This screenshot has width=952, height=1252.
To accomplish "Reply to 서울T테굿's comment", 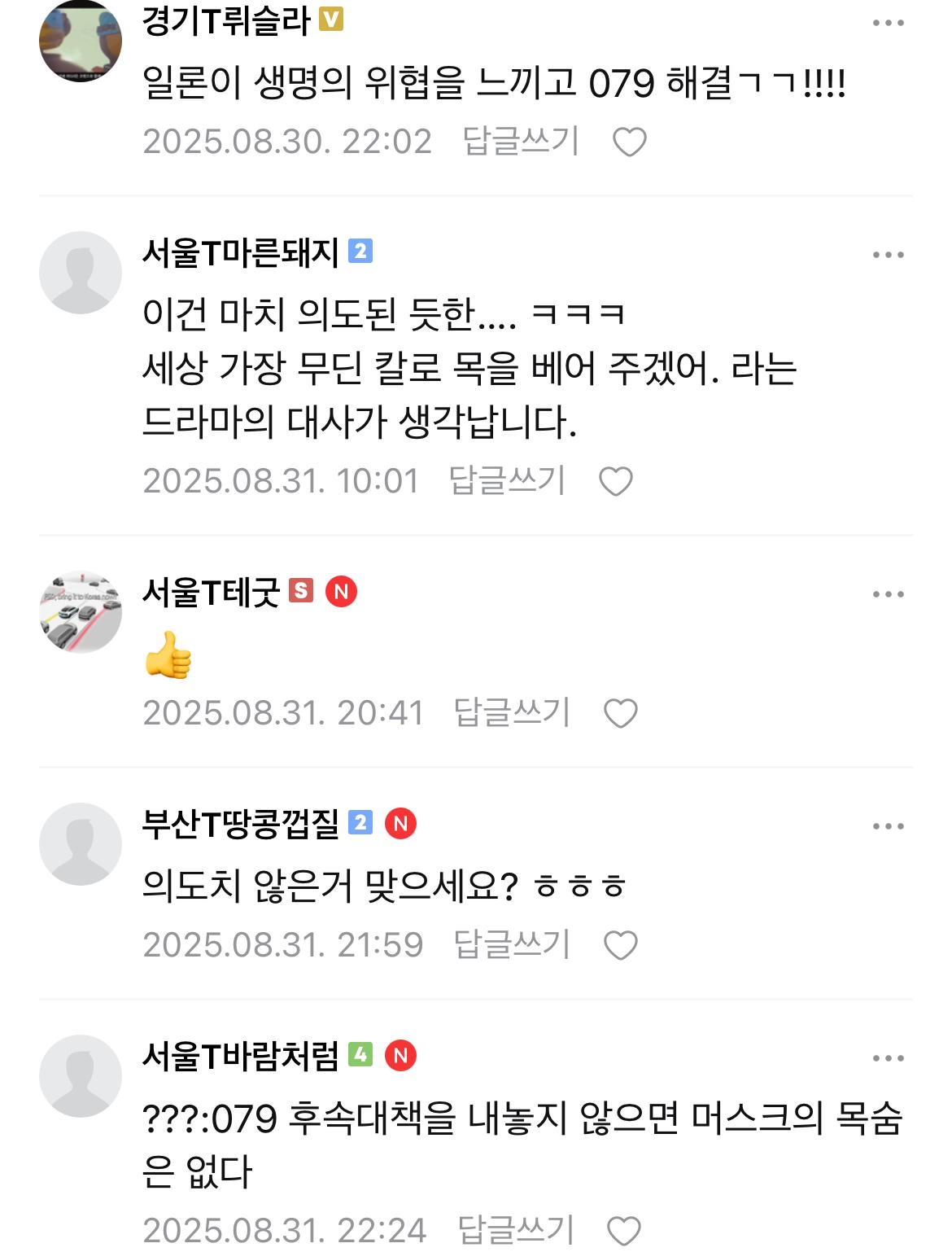I will (x=512, y=713).
